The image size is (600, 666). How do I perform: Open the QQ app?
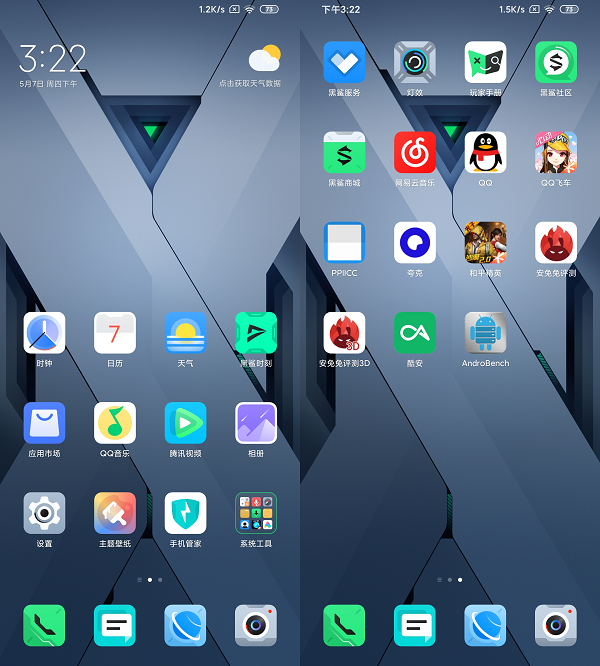click(485, 152)
